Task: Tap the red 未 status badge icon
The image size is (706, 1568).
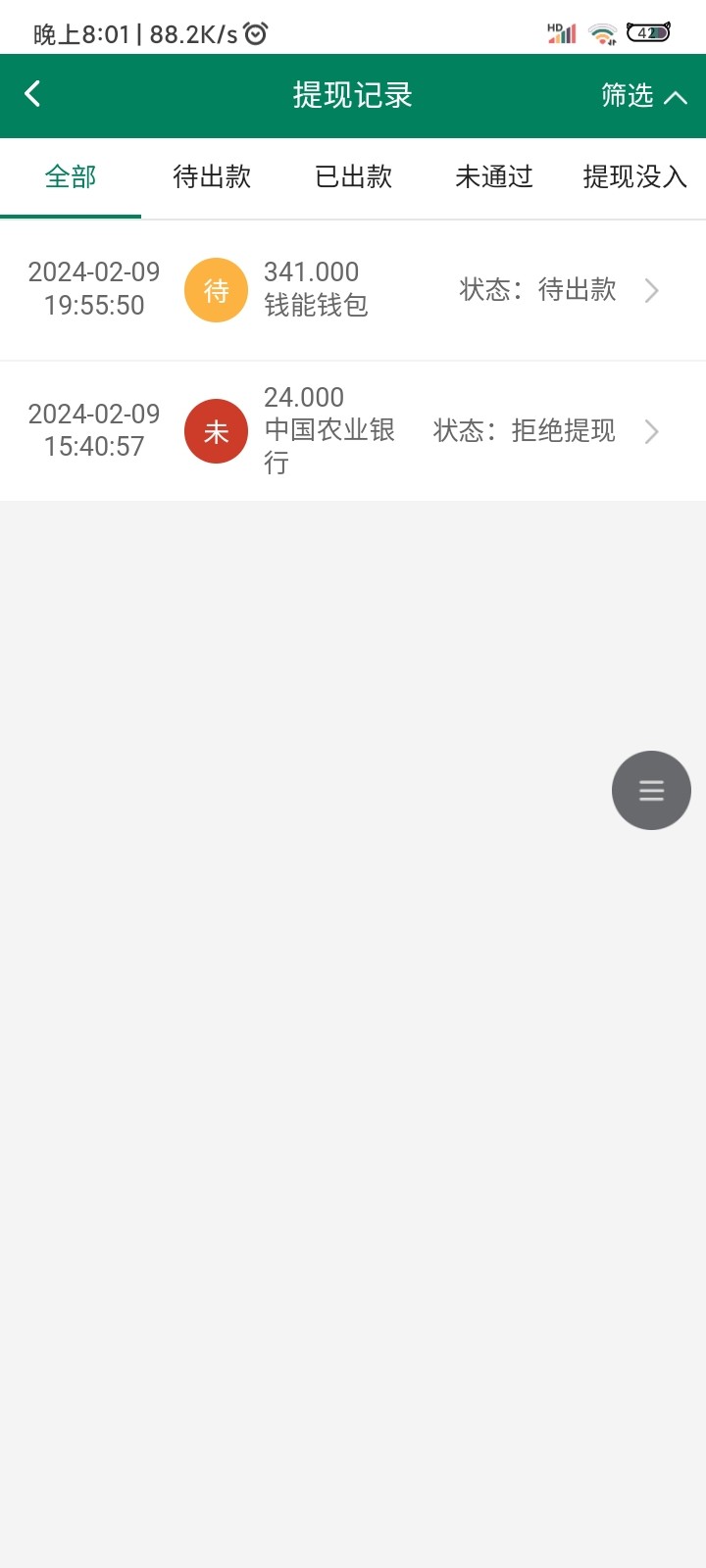Action: (x=216, y=431)
